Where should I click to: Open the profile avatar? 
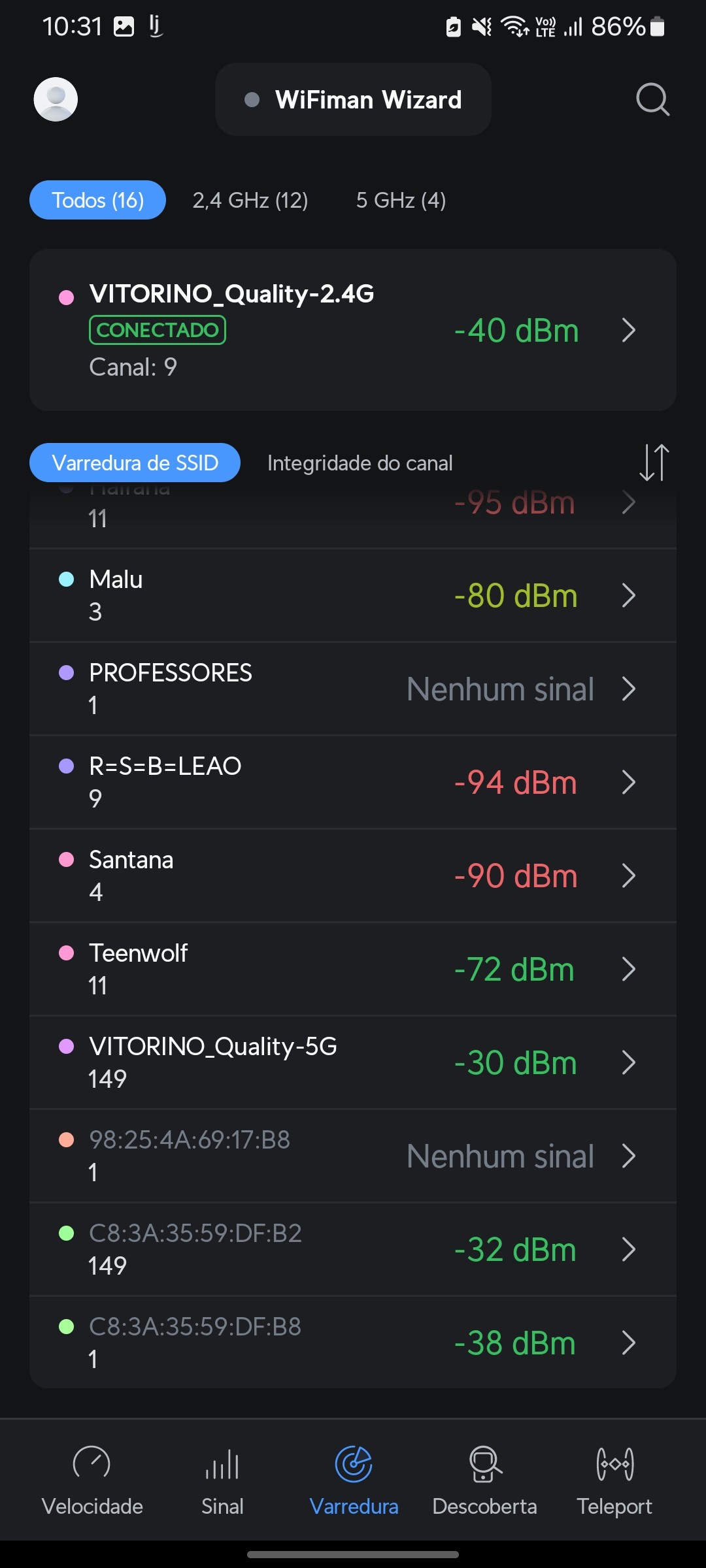(x=56, y=99)
